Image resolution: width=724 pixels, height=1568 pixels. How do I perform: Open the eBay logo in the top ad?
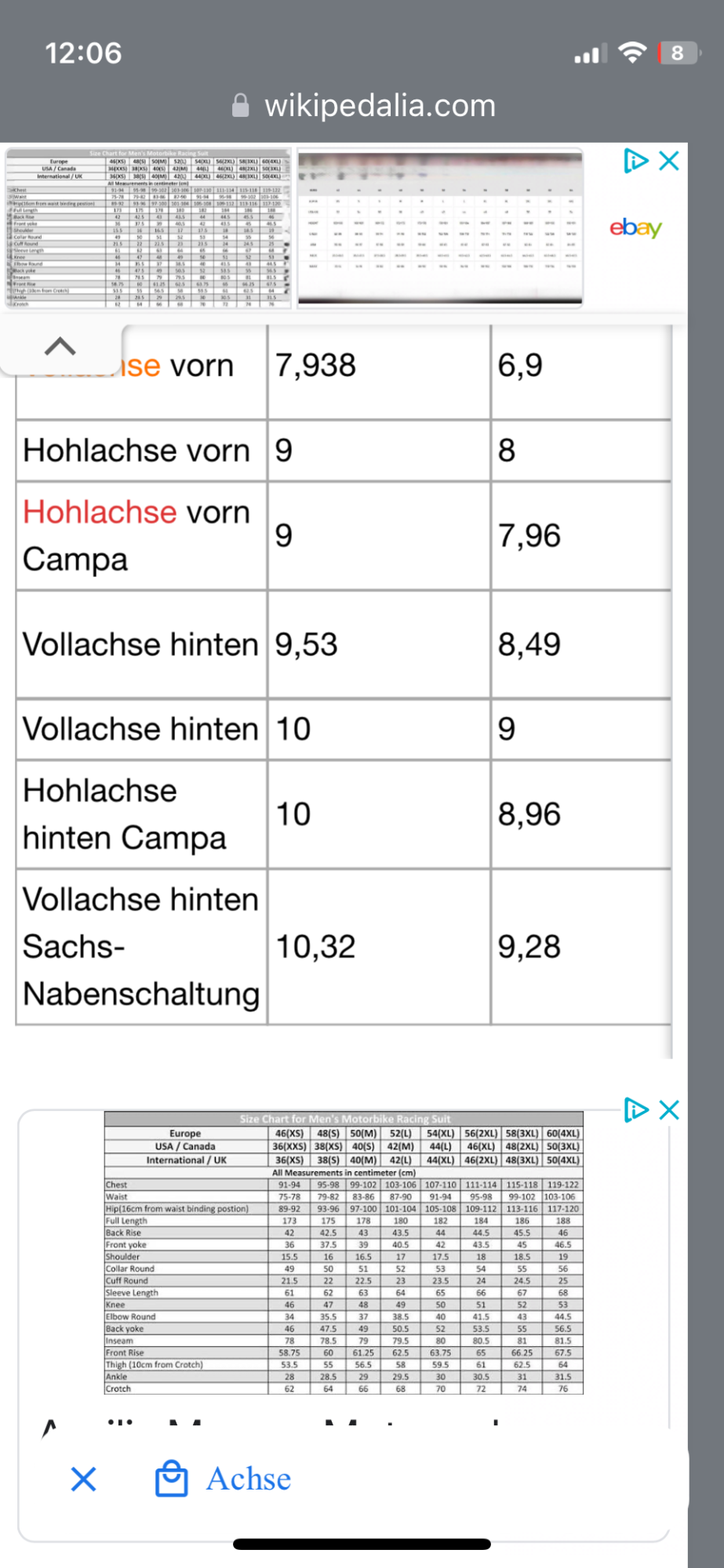[x=635, y=228]
